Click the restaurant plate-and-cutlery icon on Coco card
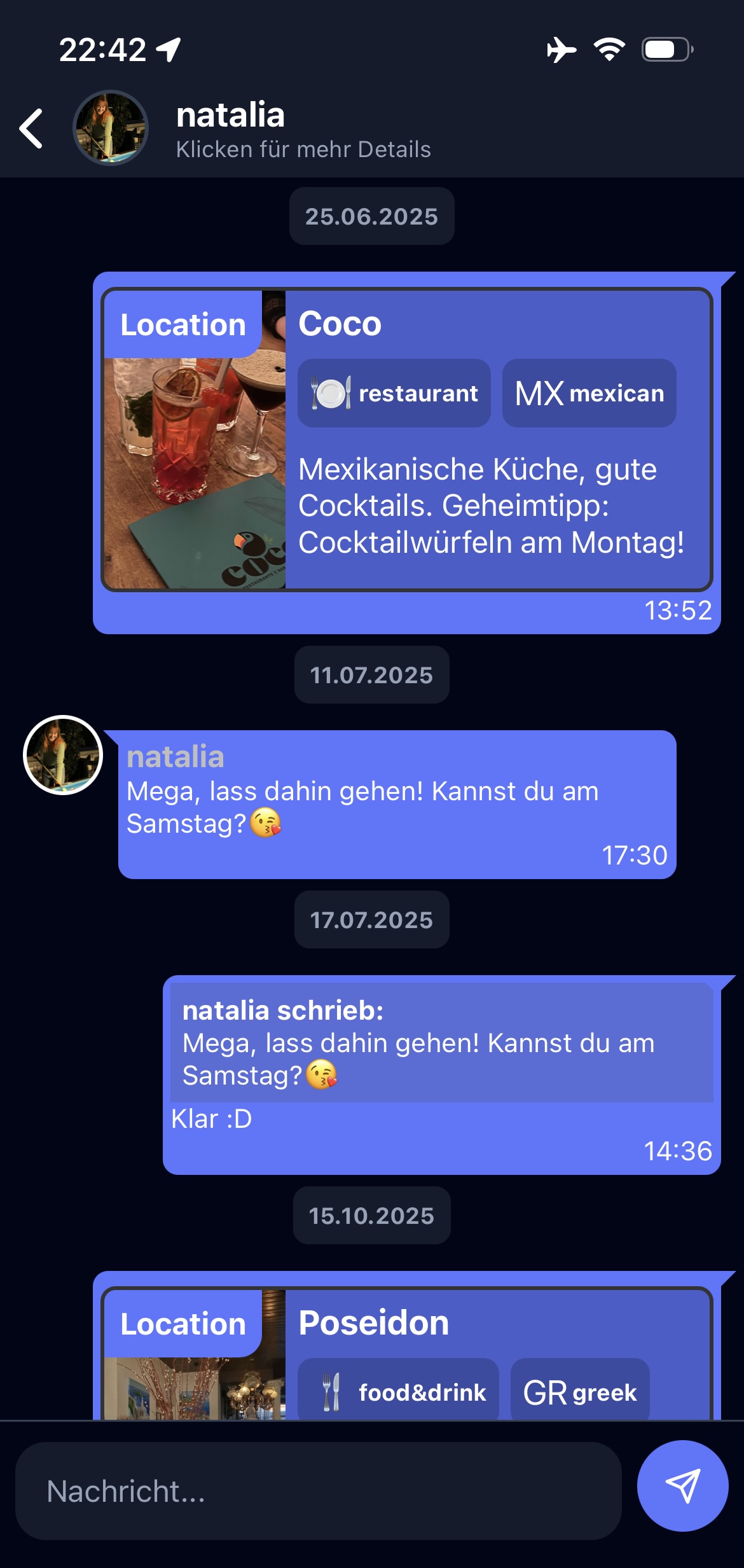 [x=332, y=392]
